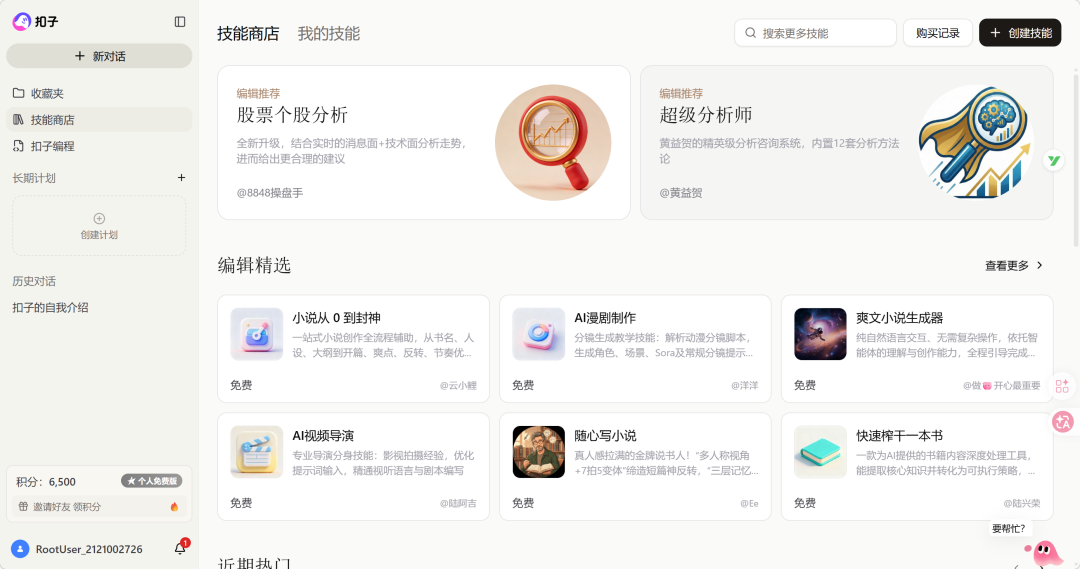View more picks via 查看更多
The height and width of the screenshot is (569, 1080).
point(1014,265)
